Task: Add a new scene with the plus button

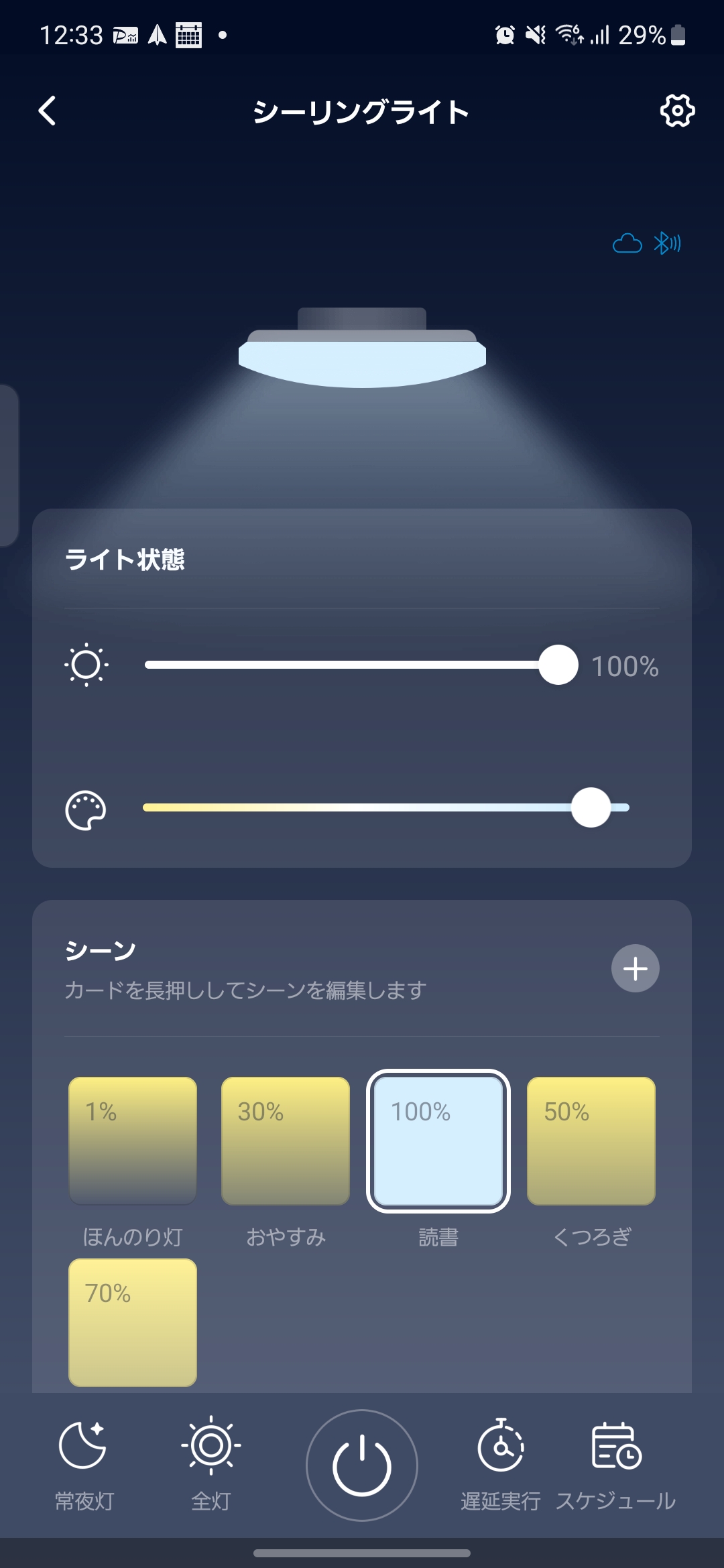Action: [634, 968]
